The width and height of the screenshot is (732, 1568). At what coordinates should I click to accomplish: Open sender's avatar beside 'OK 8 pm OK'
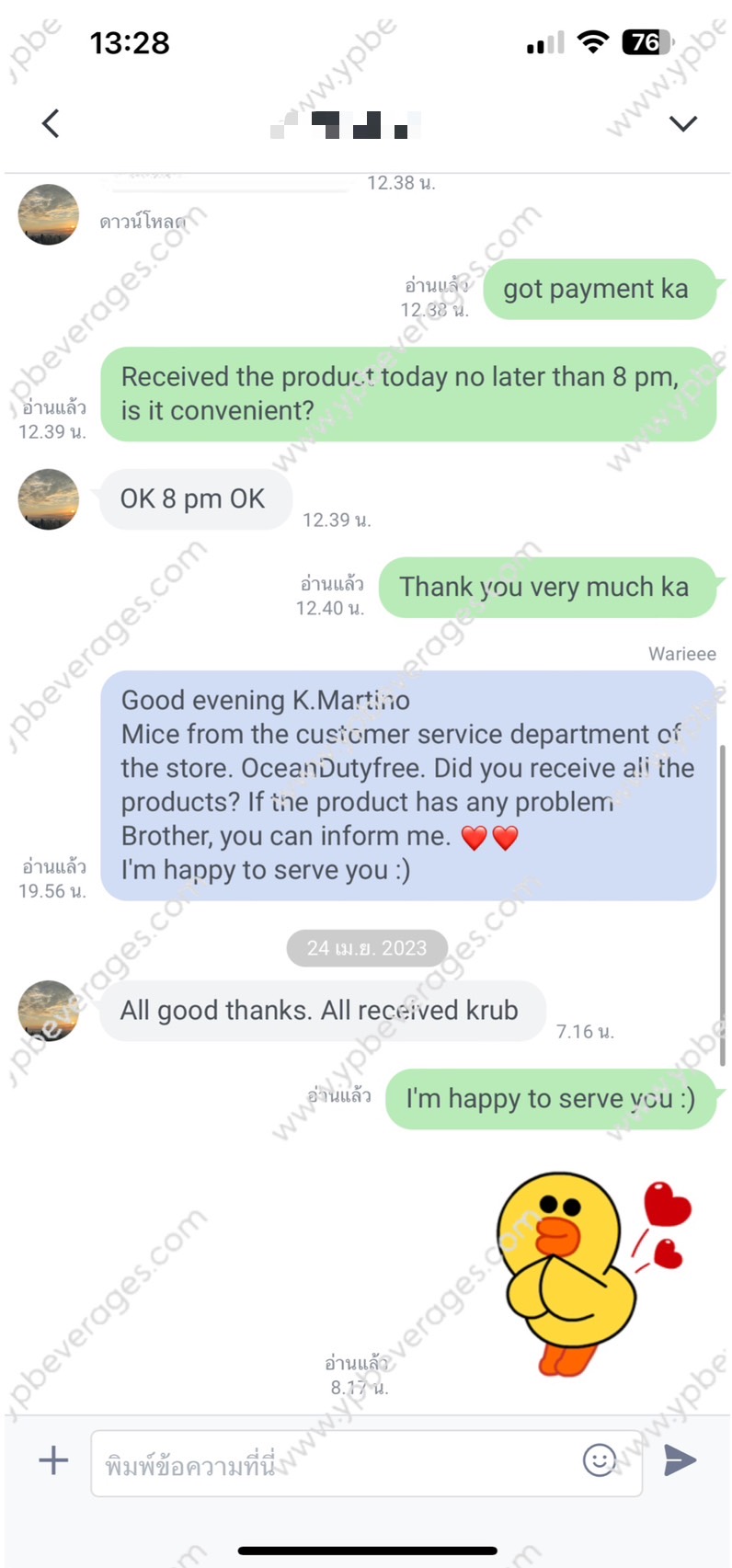49,499
